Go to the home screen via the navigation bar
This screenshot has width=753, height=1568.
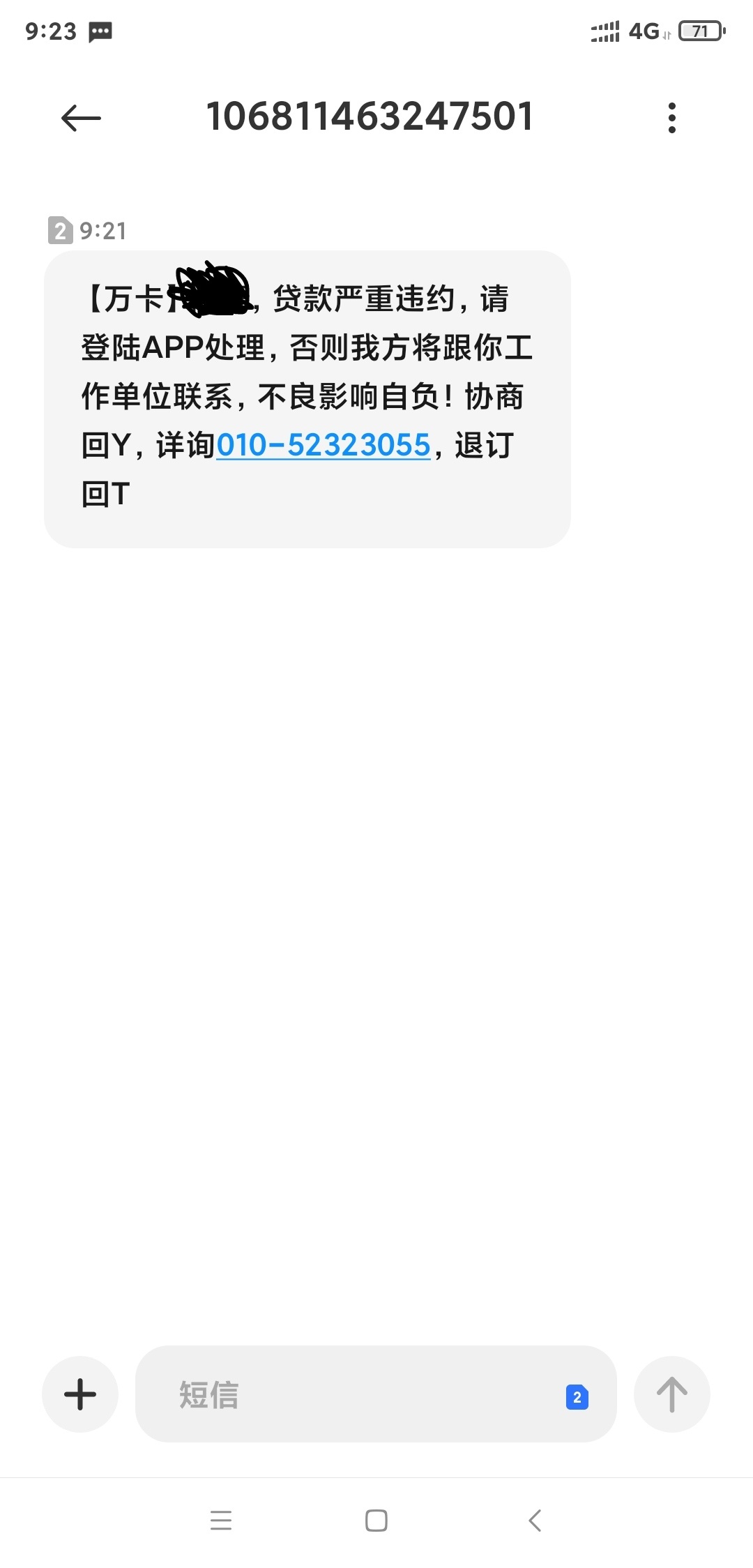point(376,1520)
